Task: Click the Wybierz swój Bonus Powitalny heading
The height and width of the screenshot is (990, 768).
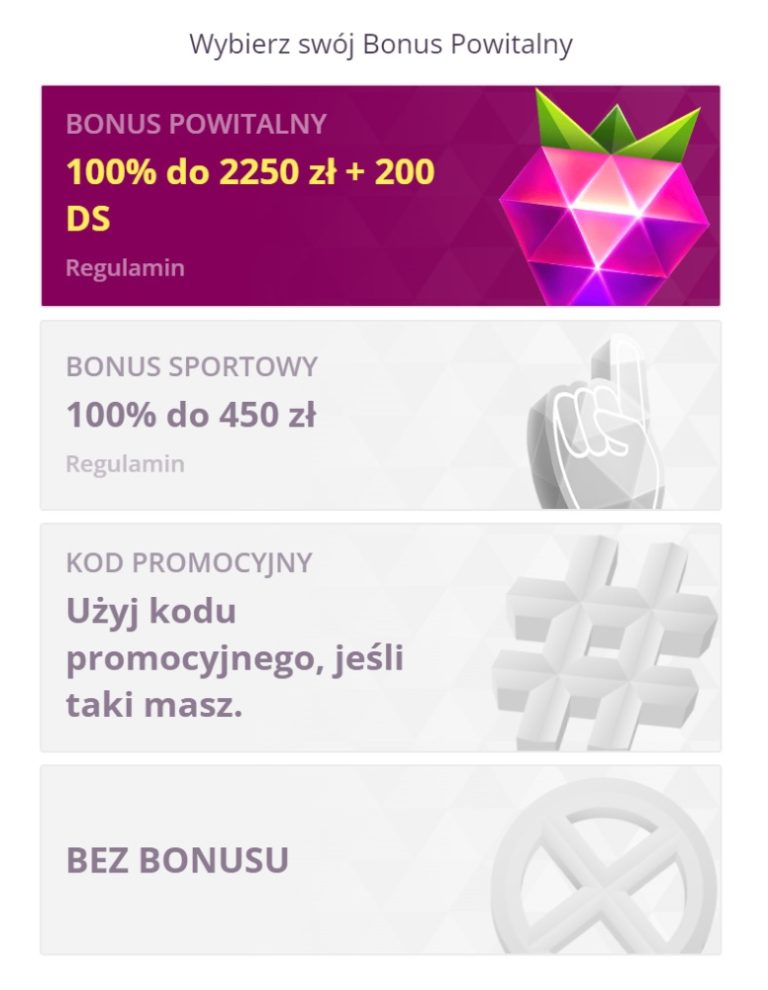Action: tap(383, 44)
